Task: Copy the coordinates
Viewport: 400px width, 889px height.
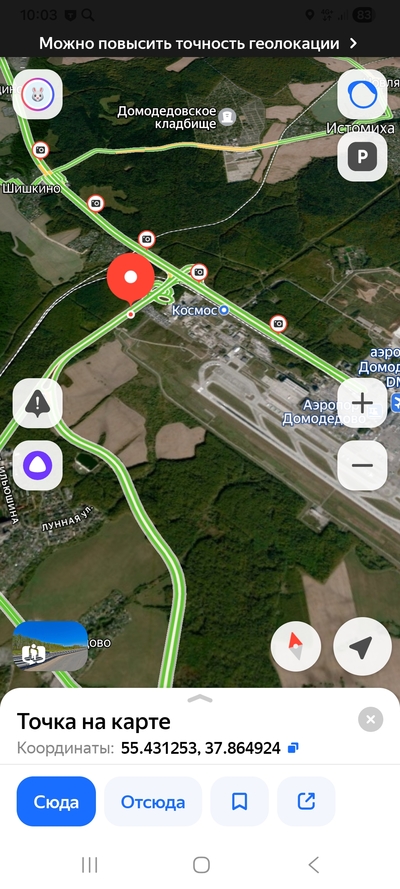Action: pos(293,748)
